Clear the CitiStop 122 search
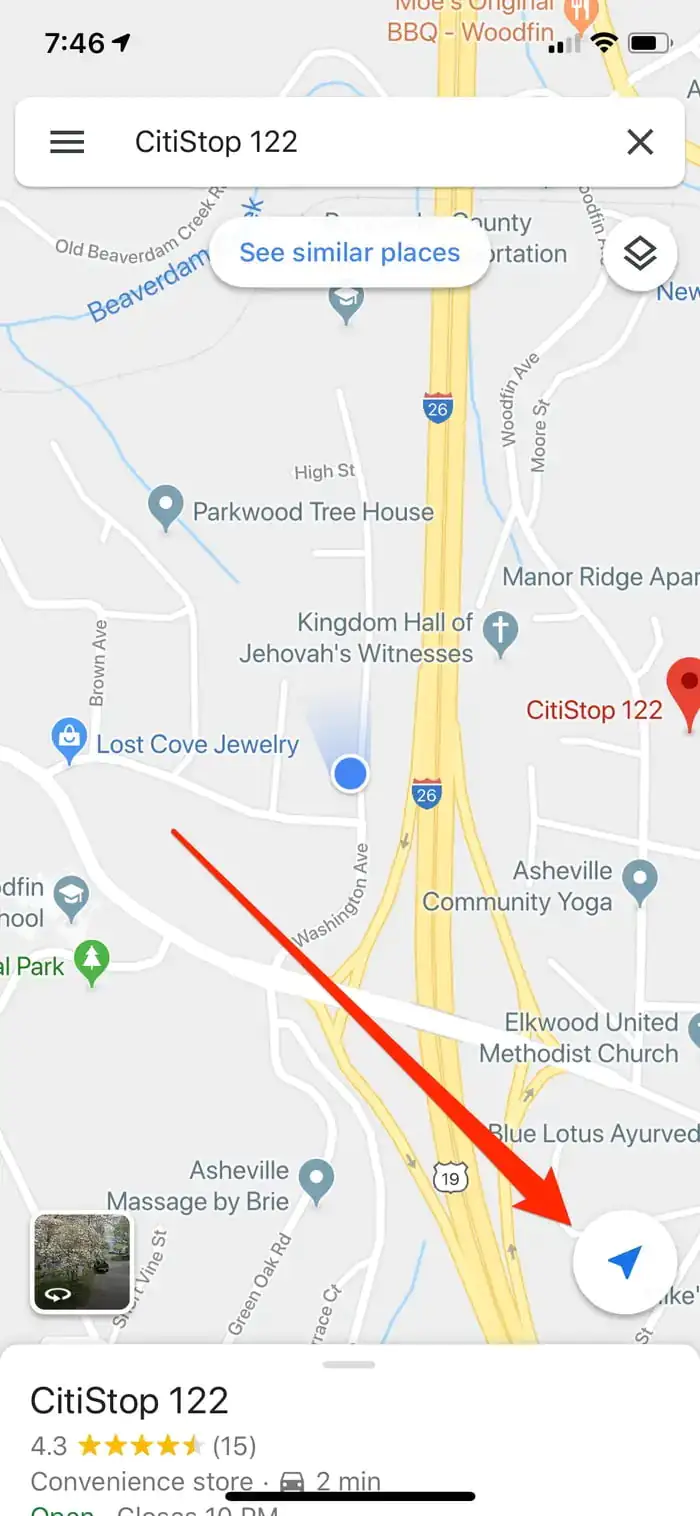 [x=640, y=142]
